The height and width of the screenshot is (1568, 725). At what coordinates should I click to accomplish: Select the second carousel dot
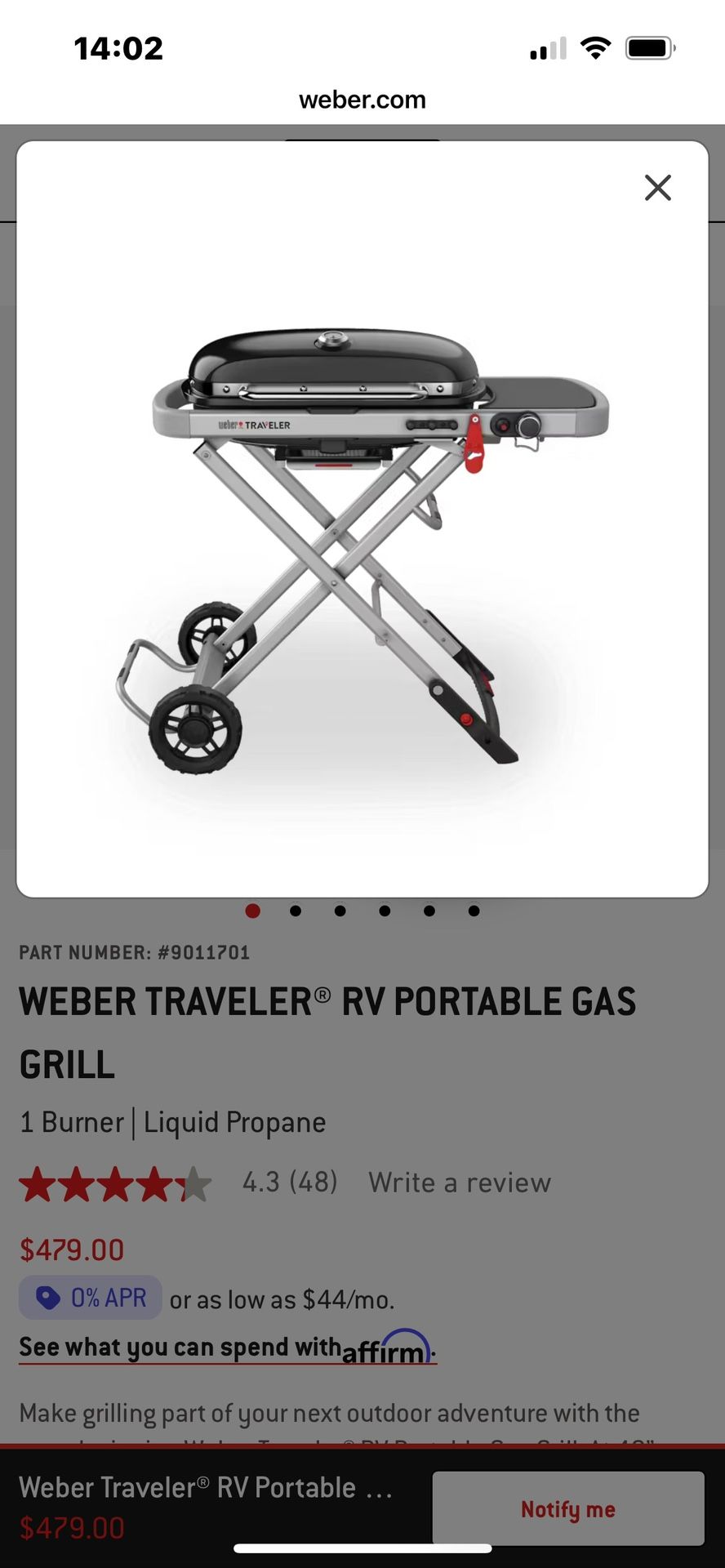click(x=296, y=911)
